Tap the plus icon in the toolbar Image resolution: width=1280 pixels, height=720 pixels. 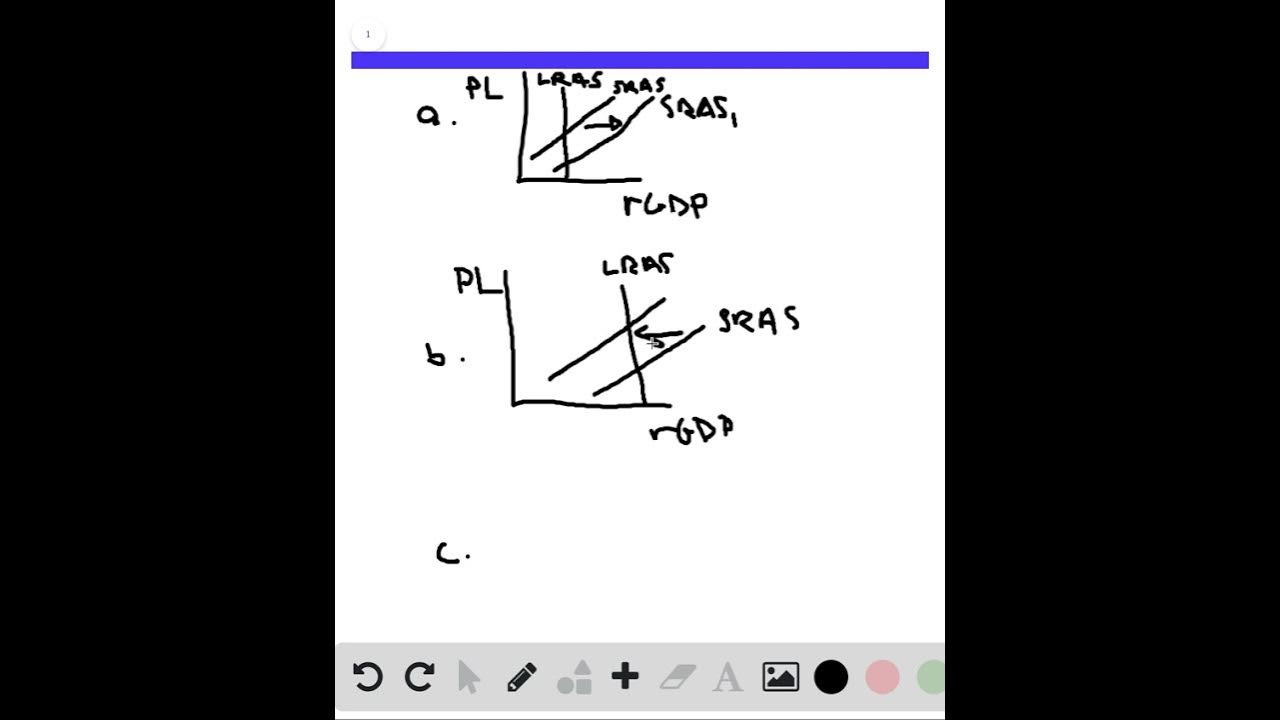click(625, 677)
